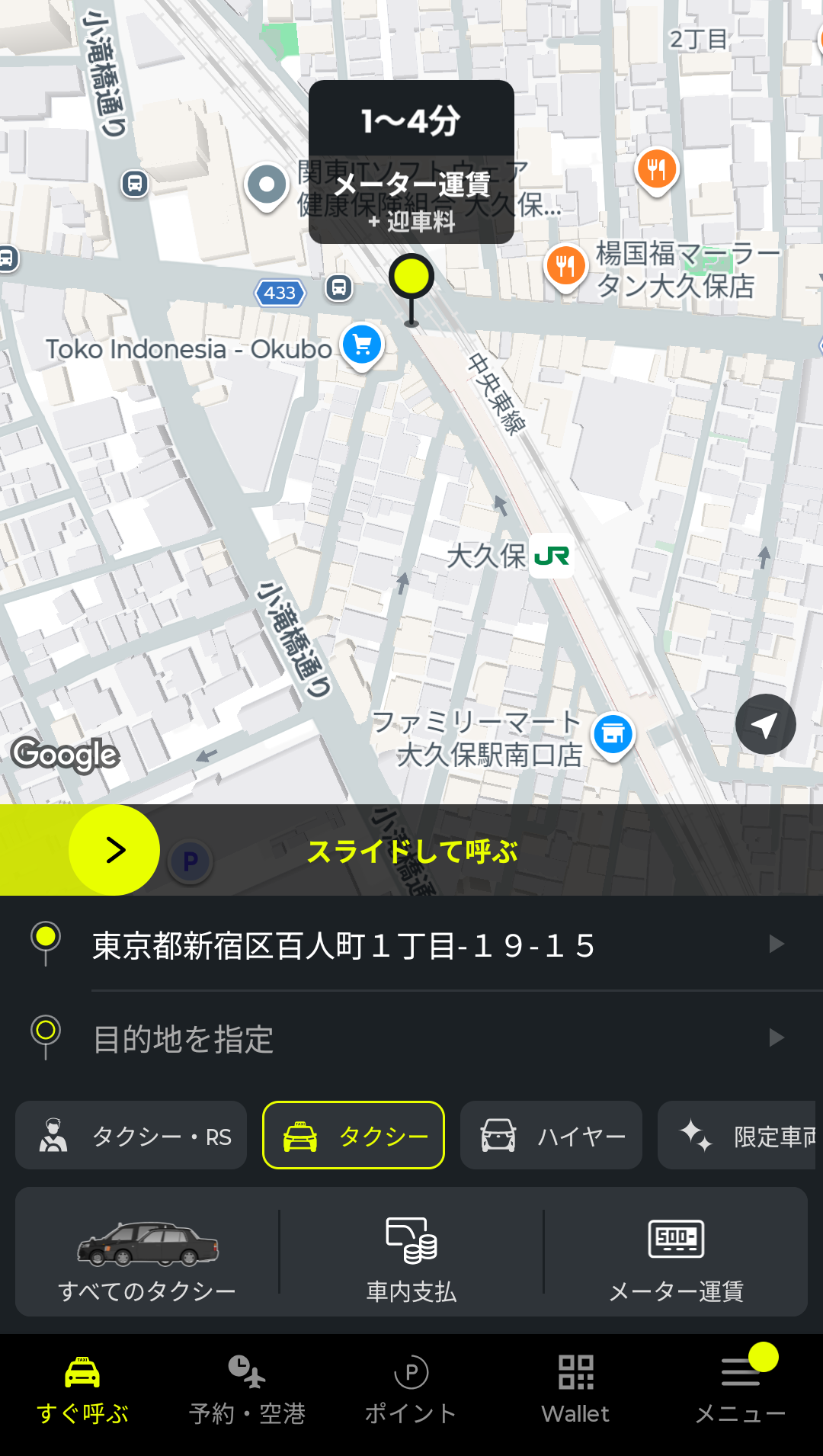The image size is (823, 1456).
Task: Open the 車内支払 payment option
Action: pyautogui.click(x=411, y=1252)
